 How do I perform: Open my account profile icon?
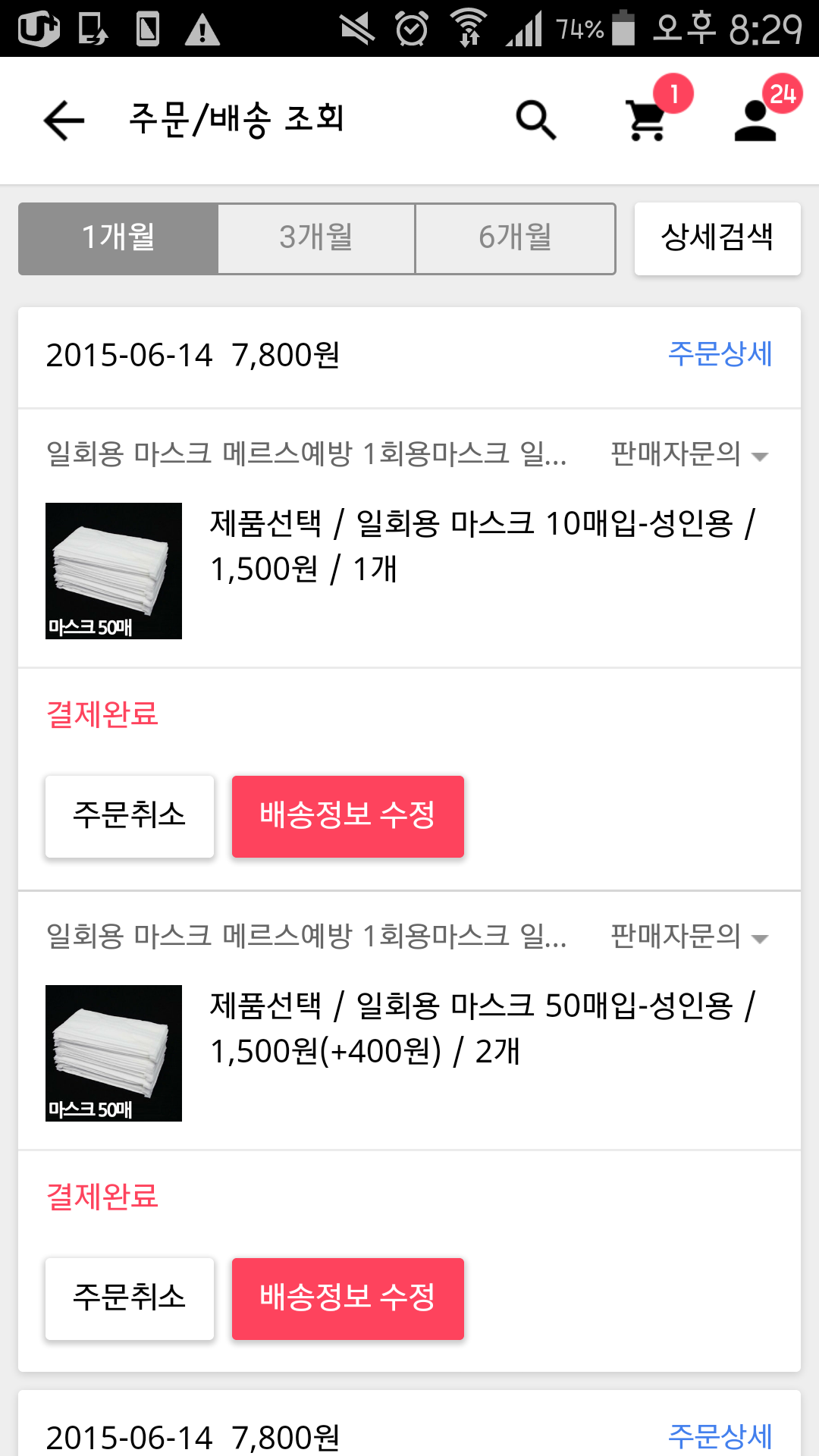point(756,121)
